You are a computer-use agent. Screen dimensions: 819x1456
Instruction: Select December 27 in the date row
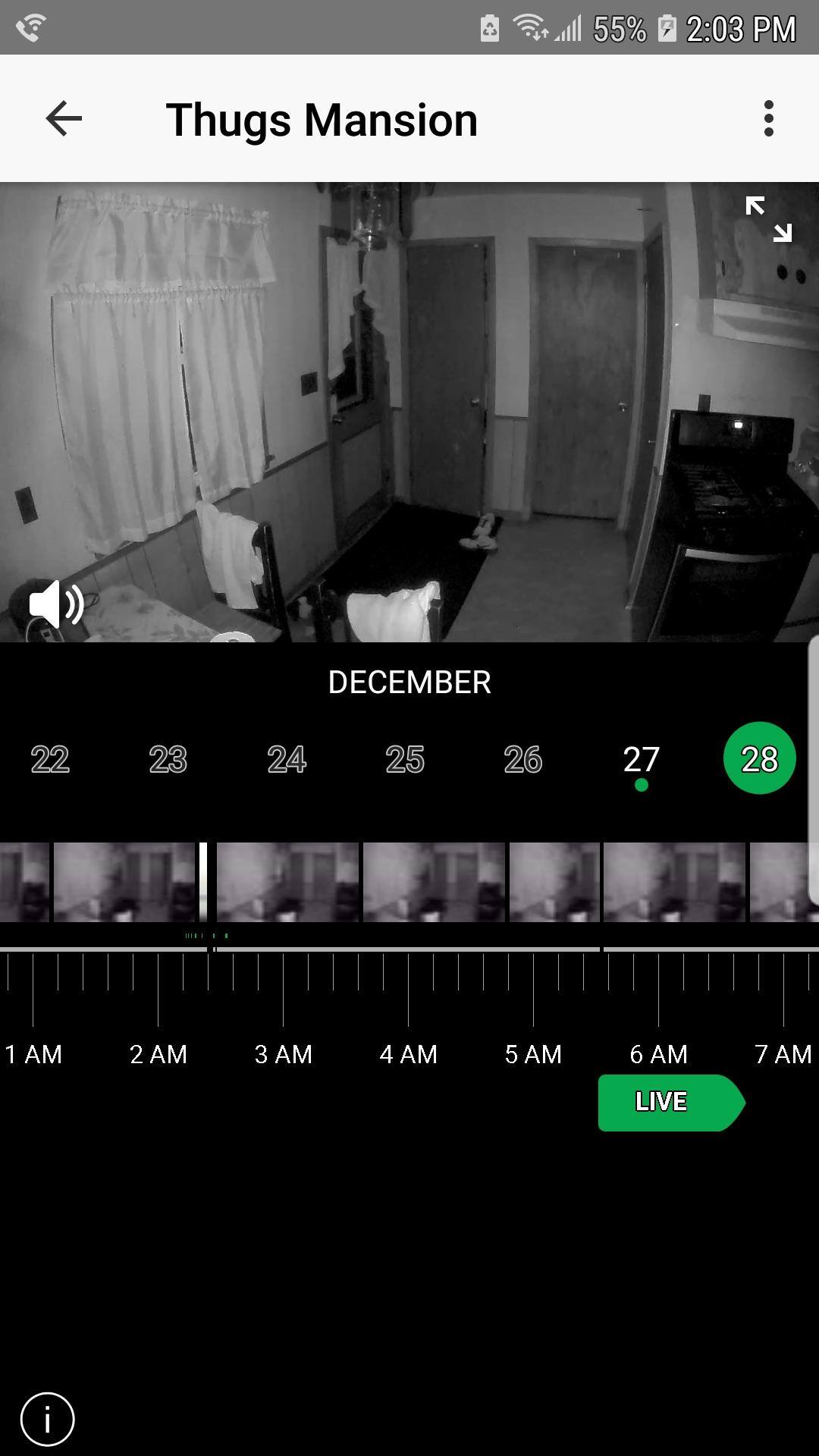point(641,759)
